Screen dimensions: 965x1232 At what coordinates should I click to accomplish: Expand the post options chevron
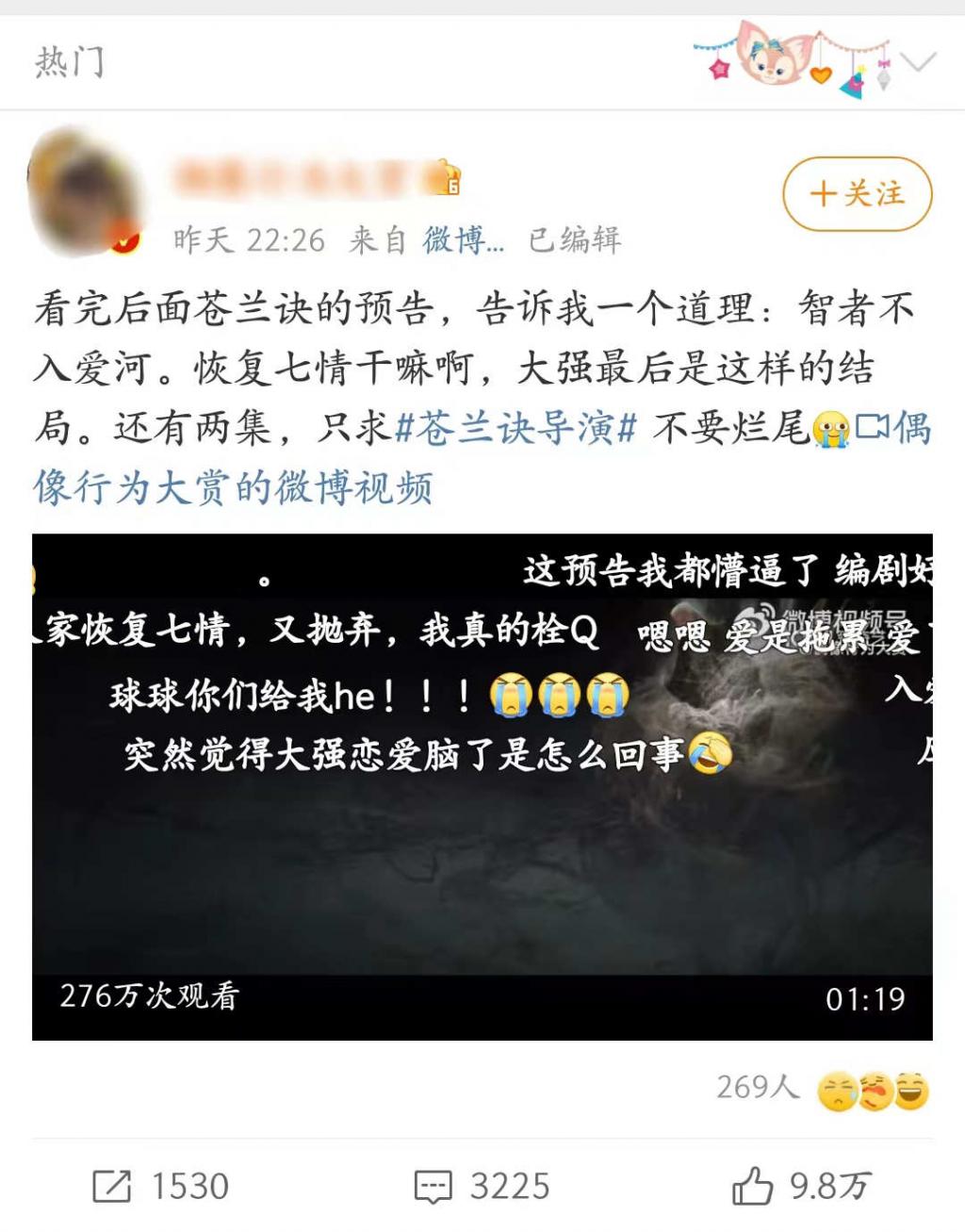click(x=917, y=63)
